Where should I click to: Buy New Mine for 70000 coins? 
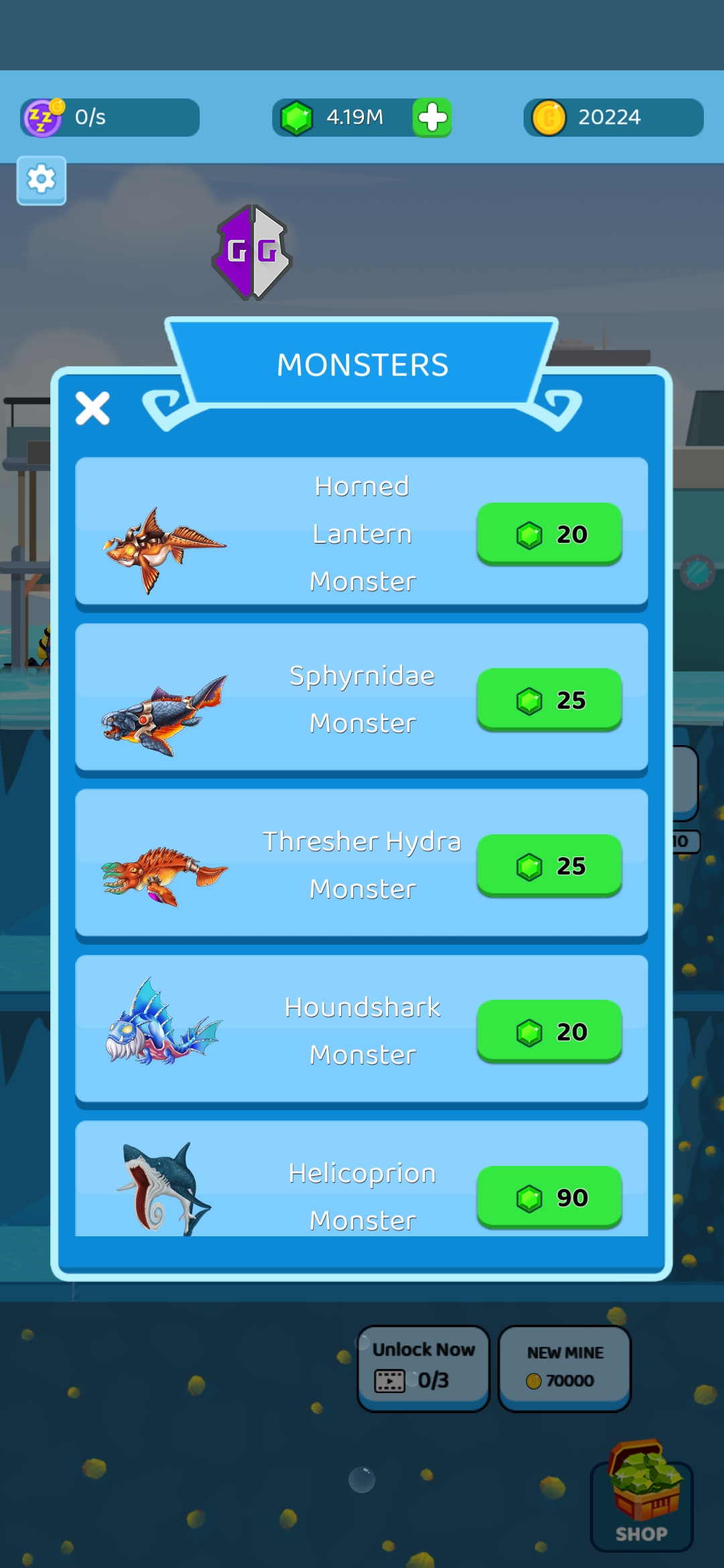tap(564, 1367)
